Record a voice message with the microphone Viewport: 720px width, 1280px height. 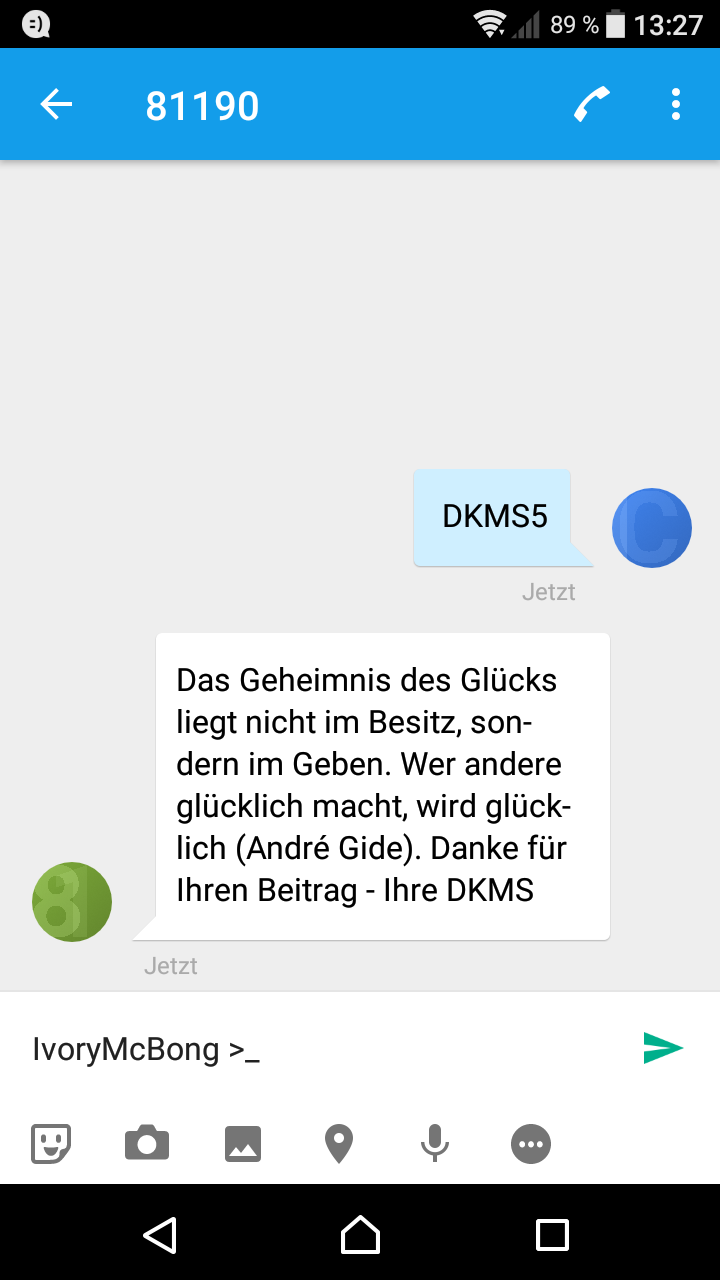(x=435, y=1143)
